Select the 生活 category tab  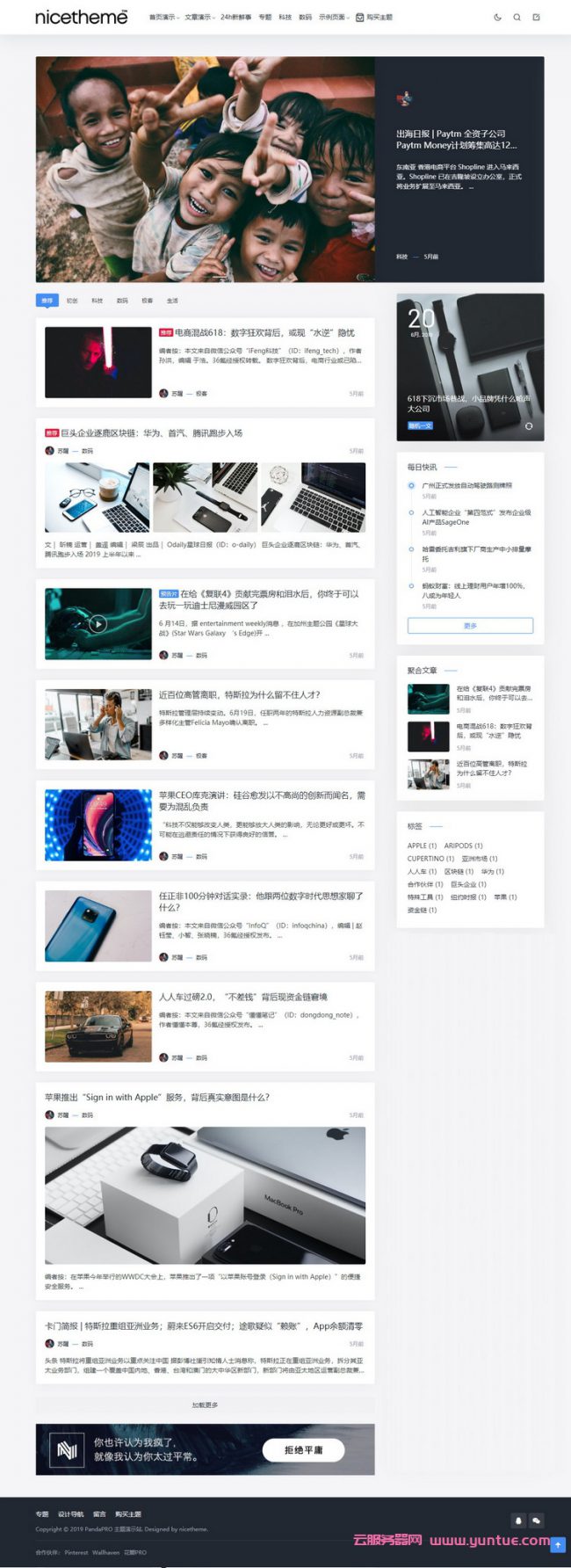pyautogui.click(x=172, y=301)
